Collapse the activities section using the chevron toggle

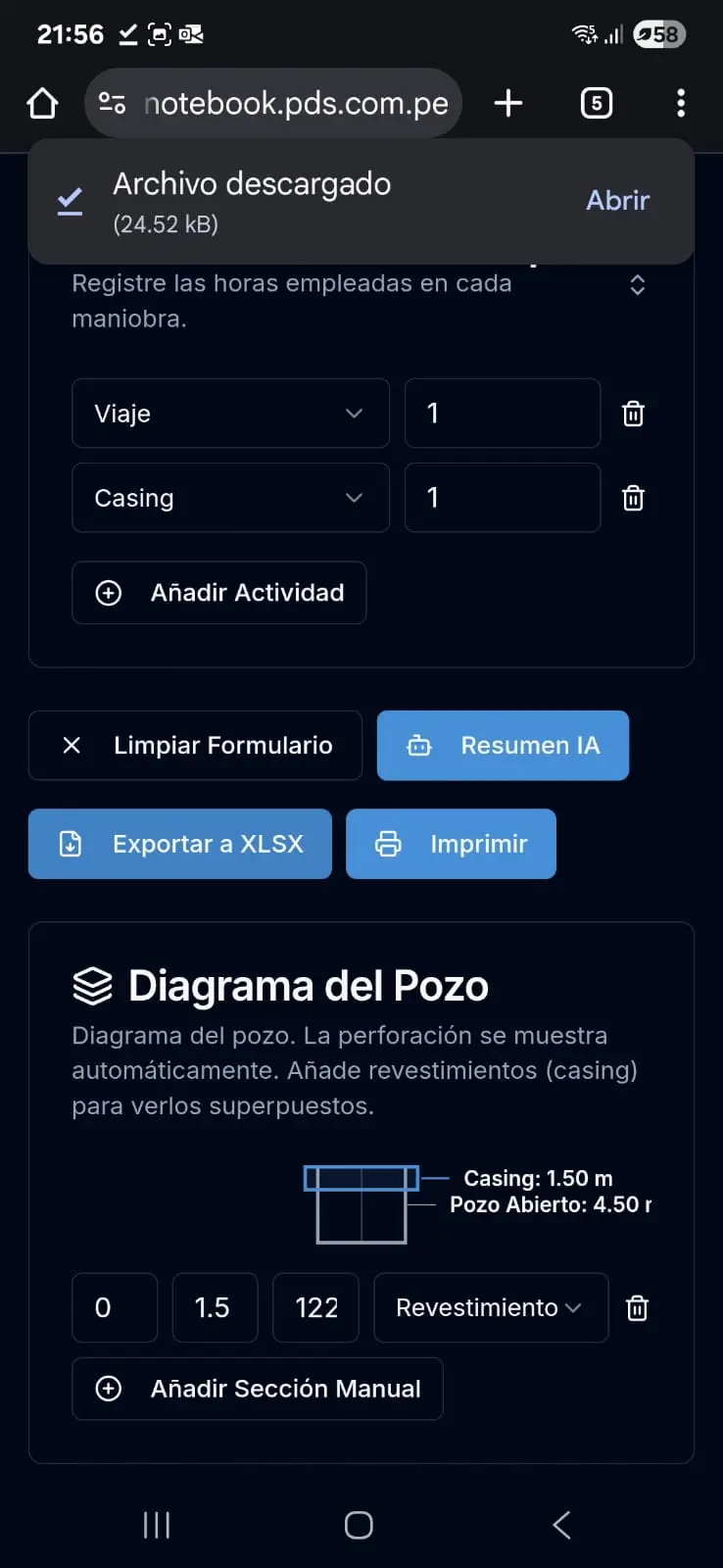637,285
